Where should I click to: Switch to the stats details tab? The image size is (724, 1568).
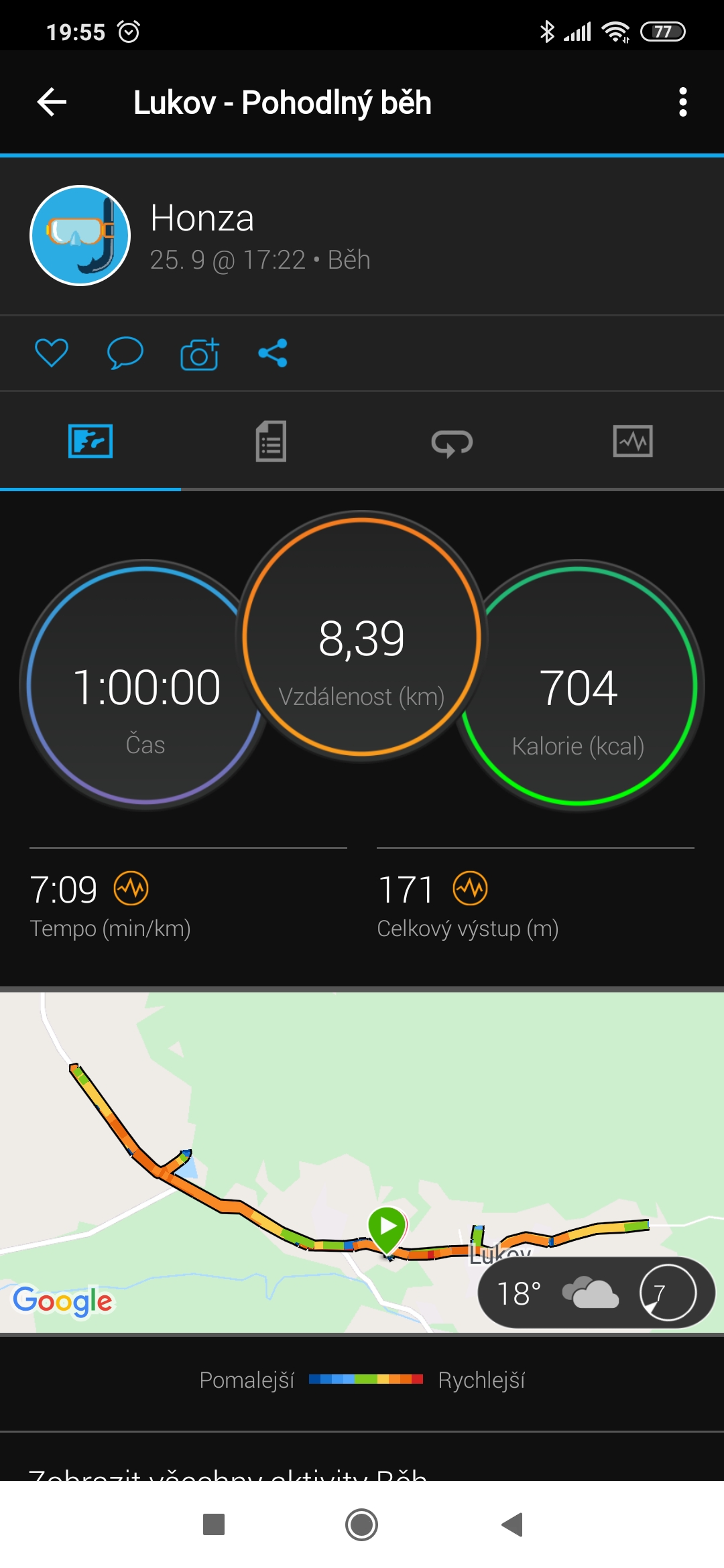point(271,442)
